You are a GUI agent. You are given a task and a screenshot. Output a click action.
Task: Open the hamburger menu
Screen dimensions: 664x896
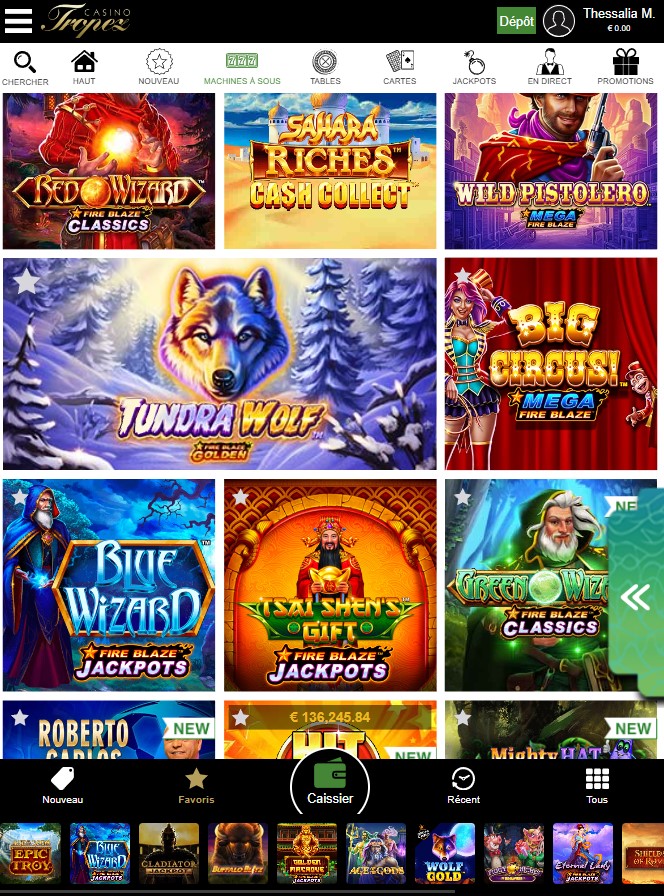coord(18,20)
